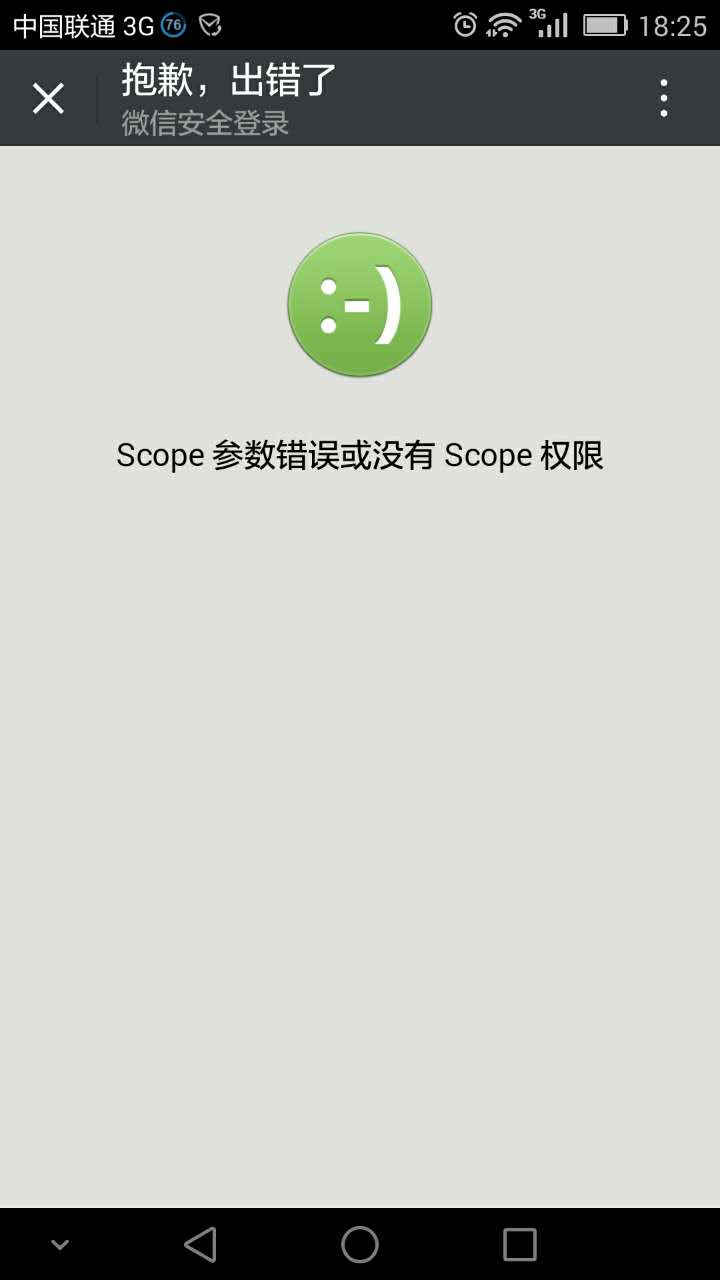Image resolution: width=720 pixels, height=1280 pixels.
Task: Open the three-dot overflow menu
Action: [663, 98]
